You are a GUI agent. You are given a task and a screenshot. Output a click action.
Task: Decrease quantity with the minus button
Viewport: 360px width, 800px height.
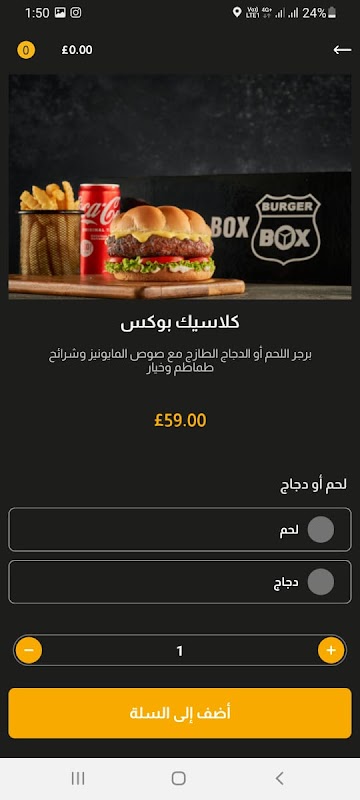pos(29,651)
